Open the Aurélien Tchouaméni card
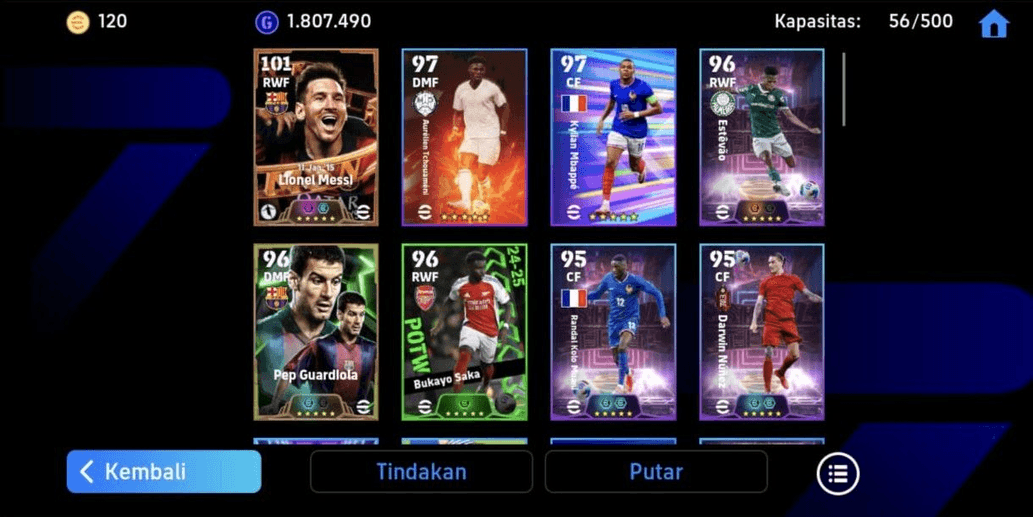This screenshot has height=517, width=1033. [x=464, y=137]
